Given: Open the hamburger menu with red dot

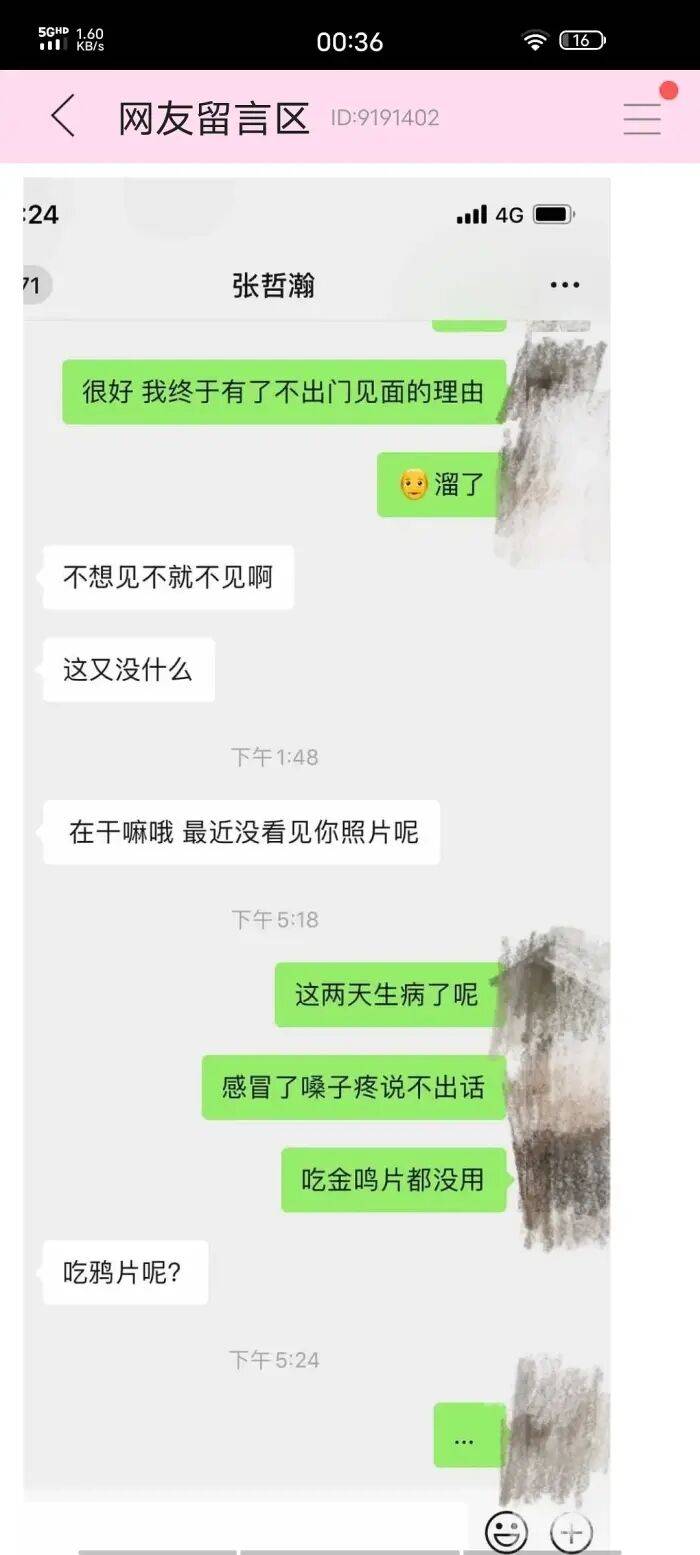Looking at the screenshot, I should point(642,118).
